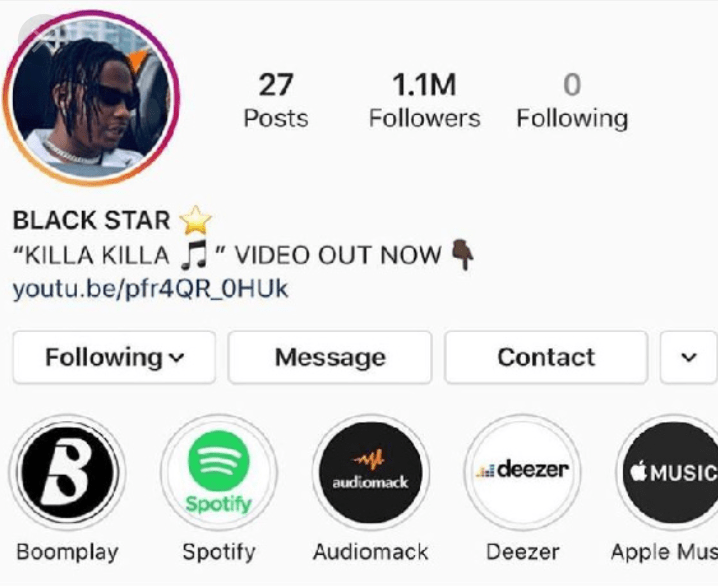Open the Audiomack highlight

tap(370, 472)
